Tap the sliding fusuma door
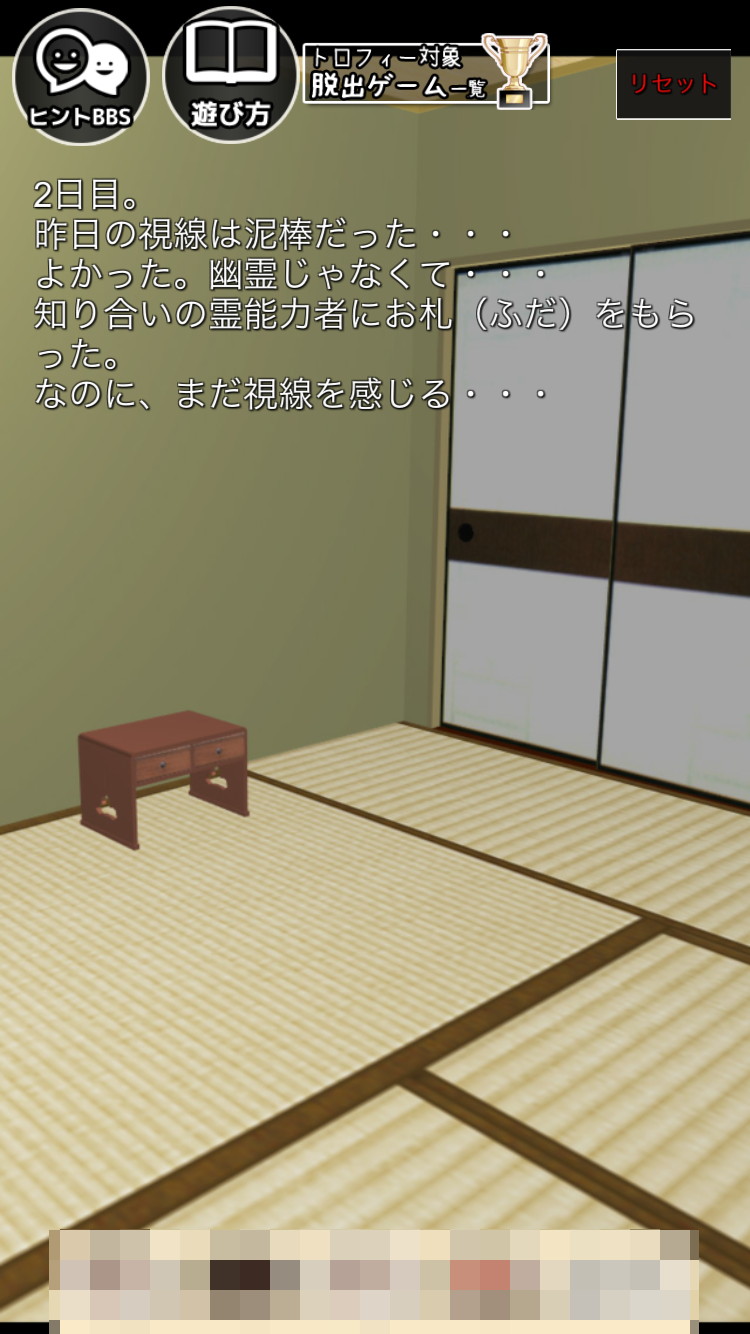The width and height of the screenshot is (750, 1334). tap(597, 515)
